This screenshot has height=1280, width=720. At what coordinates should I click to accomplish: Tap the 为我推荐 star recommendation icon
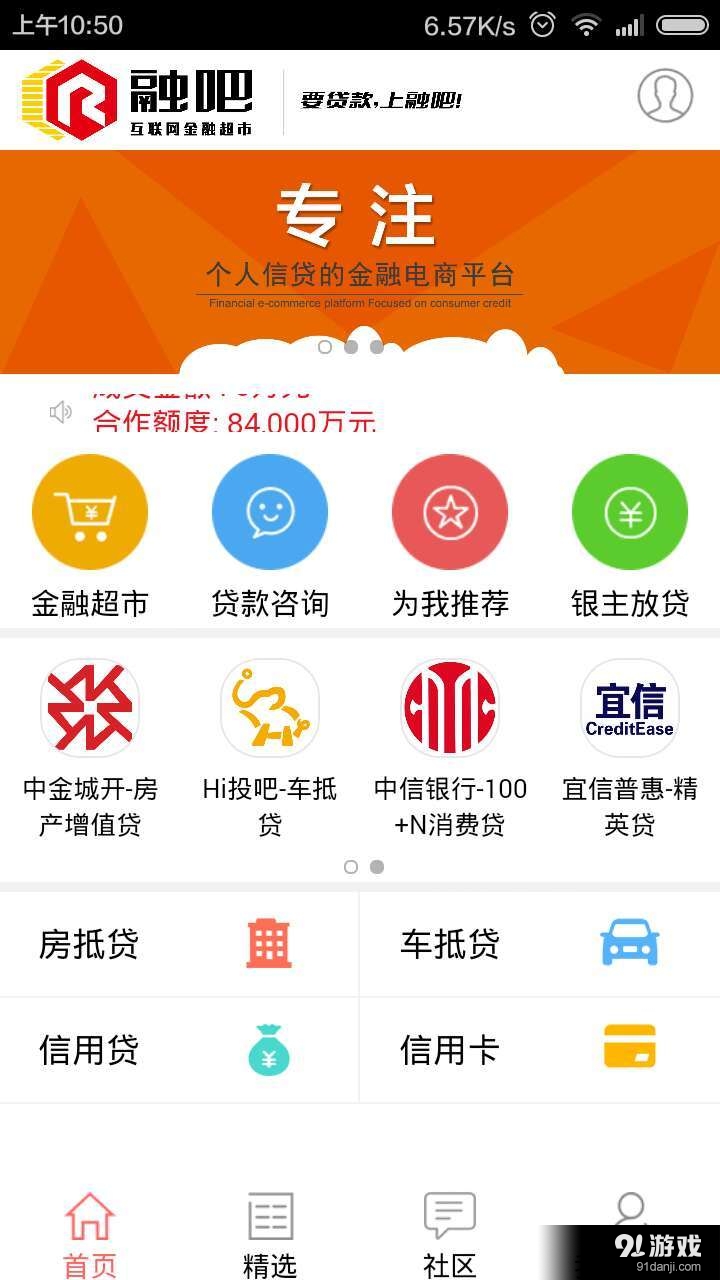pos(450,511)
